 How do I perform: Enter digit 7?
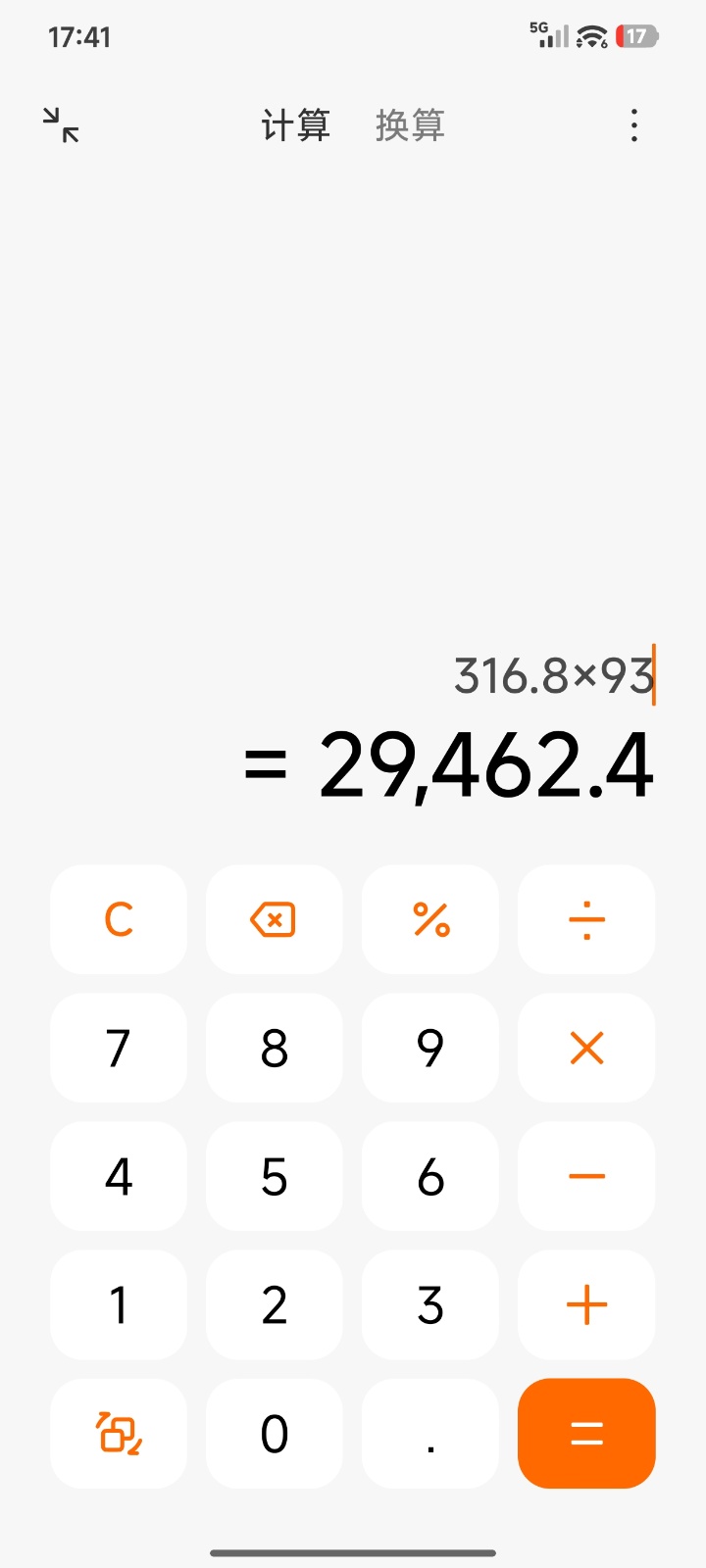tap(119, 1048)
